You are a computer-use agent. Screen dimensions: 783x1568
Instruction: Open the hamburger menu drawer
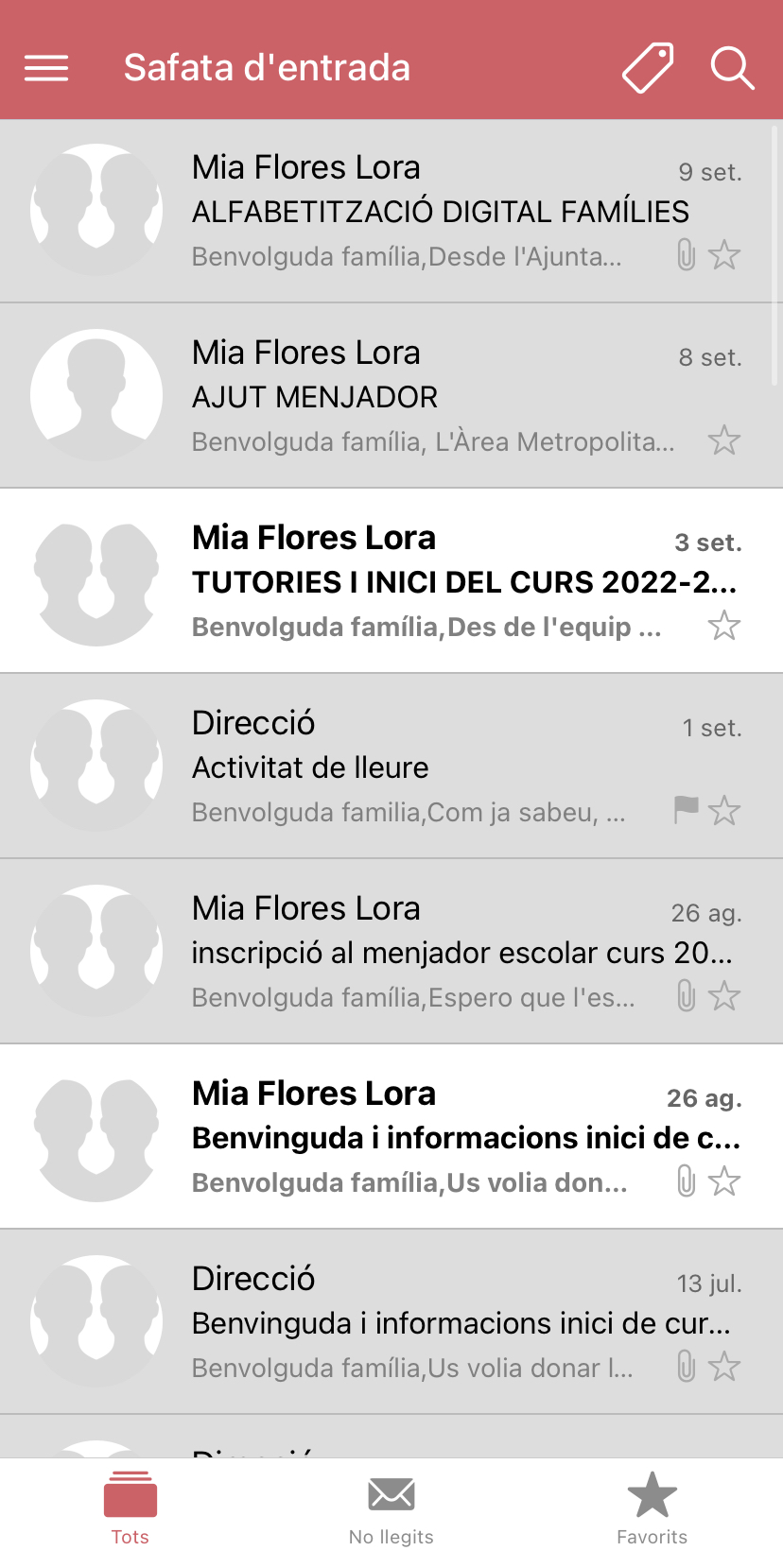(x=46, y=68)
